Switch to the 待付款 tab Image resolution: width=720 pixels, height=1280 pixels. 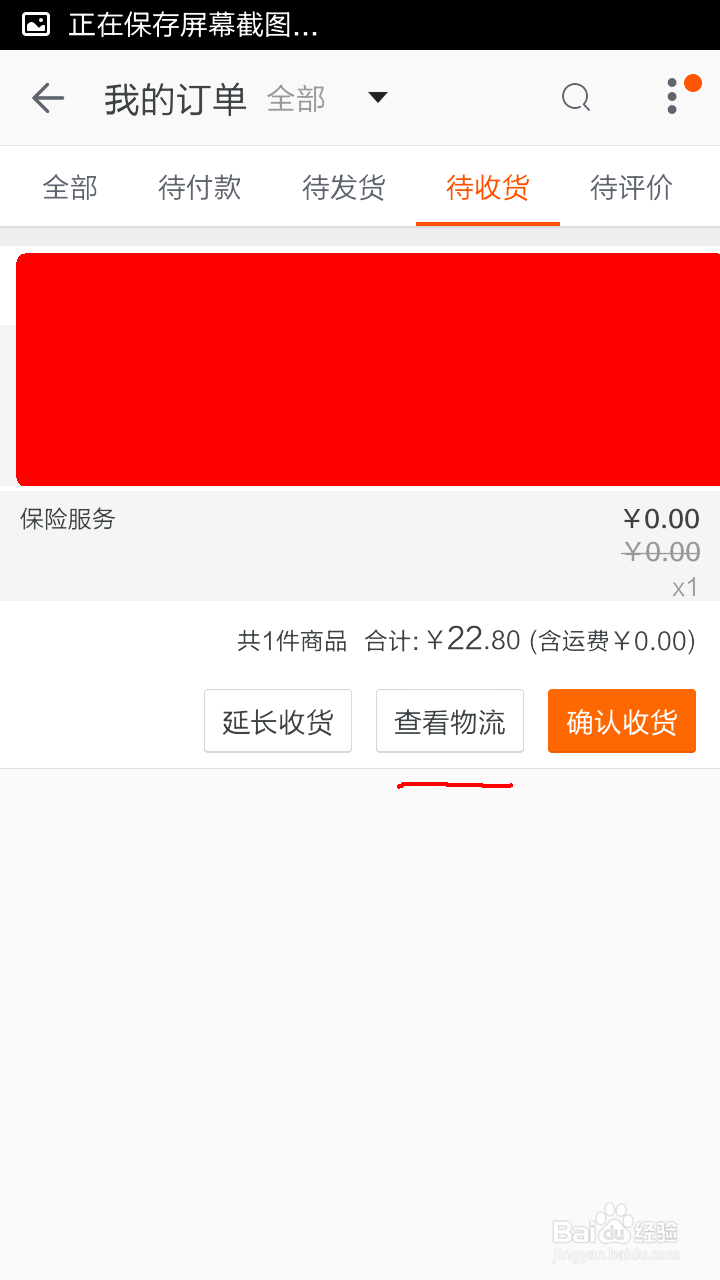tap(199, 187)
